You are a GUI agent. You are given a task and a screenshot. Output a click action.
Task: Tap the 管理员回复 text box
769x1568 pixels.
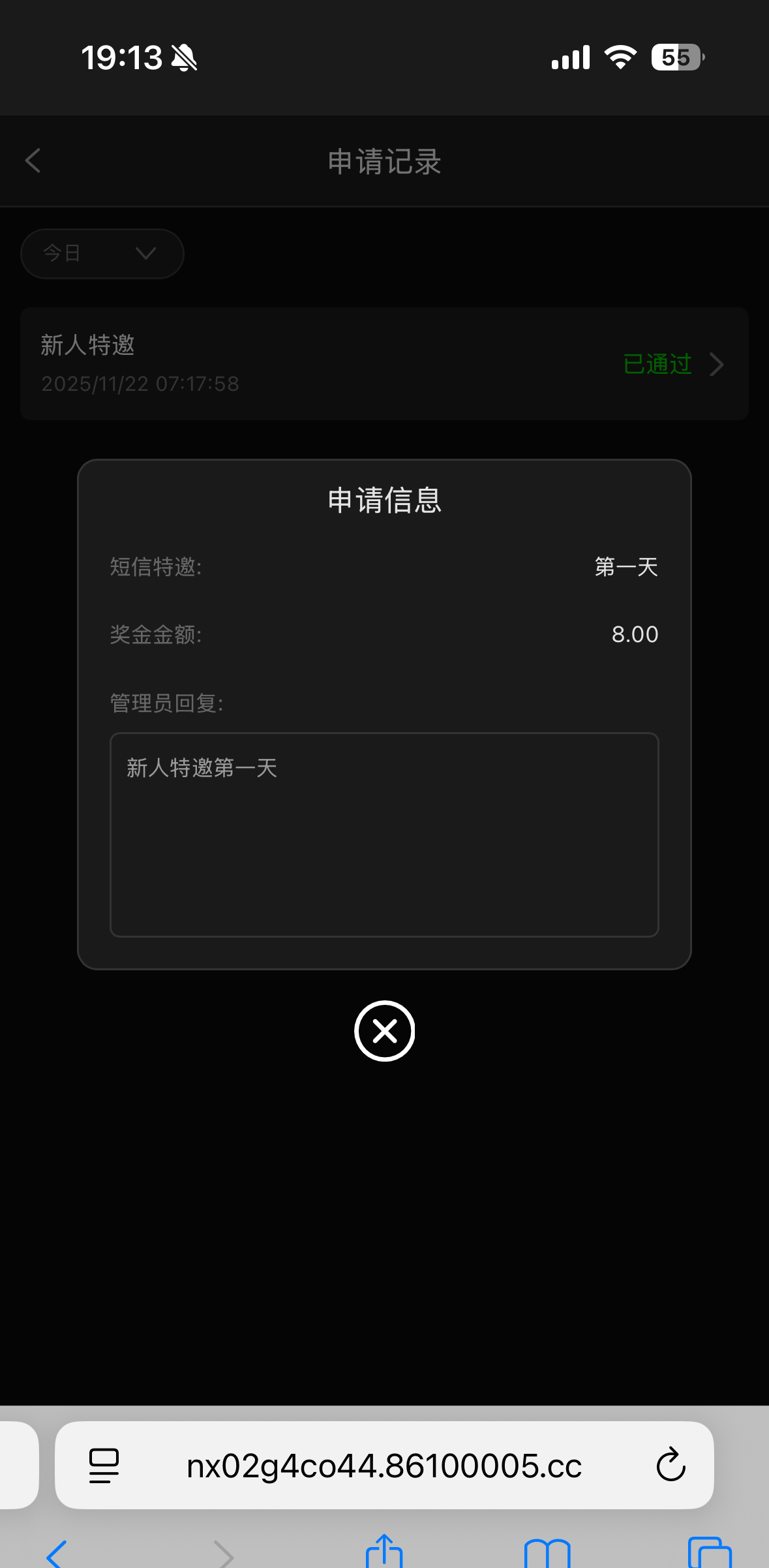(384, 835)
